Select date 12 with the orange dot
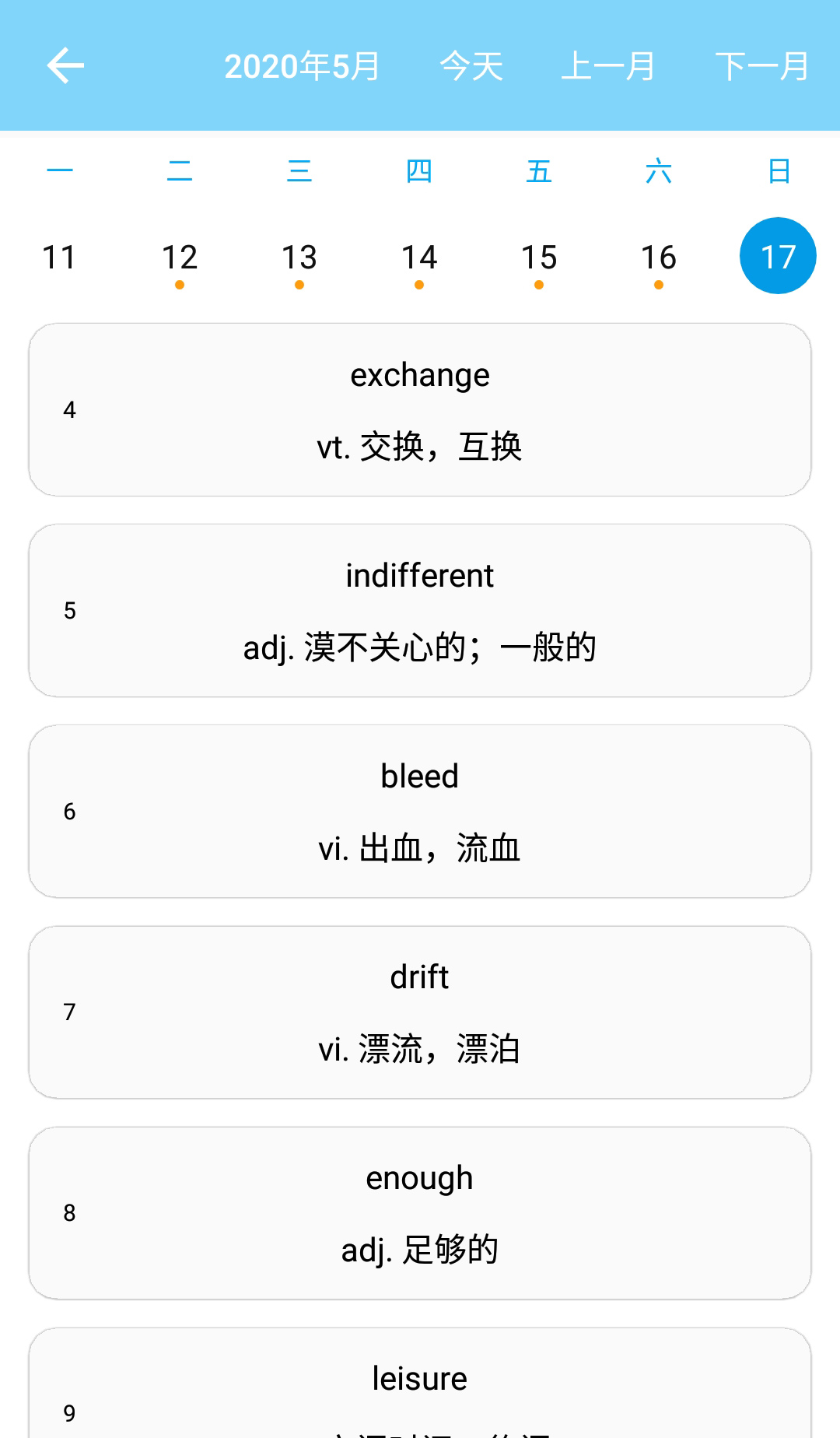This screenshot has width=840, height=1438. click(x=180, y=257)
